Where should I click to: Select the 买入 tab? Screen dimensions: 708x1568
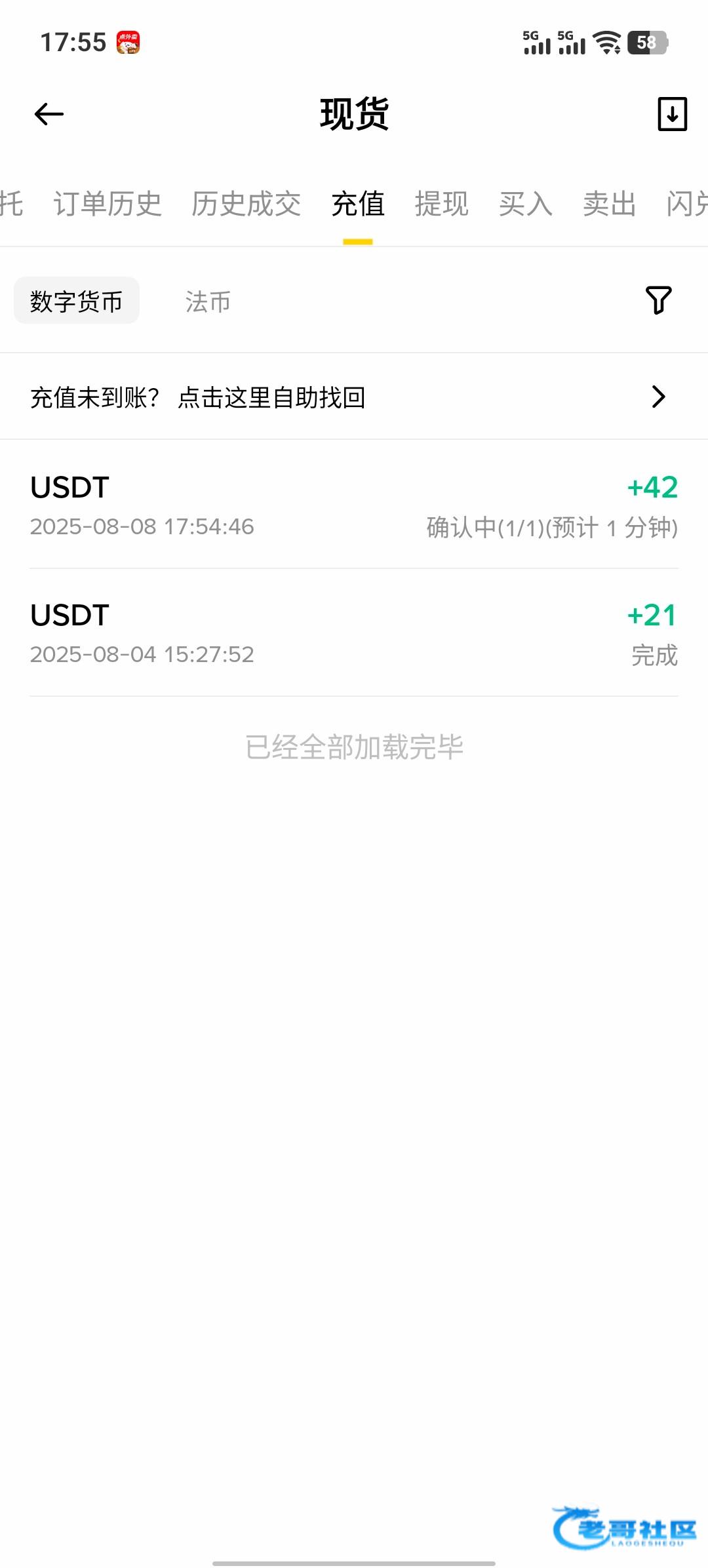tap(526, 204)
